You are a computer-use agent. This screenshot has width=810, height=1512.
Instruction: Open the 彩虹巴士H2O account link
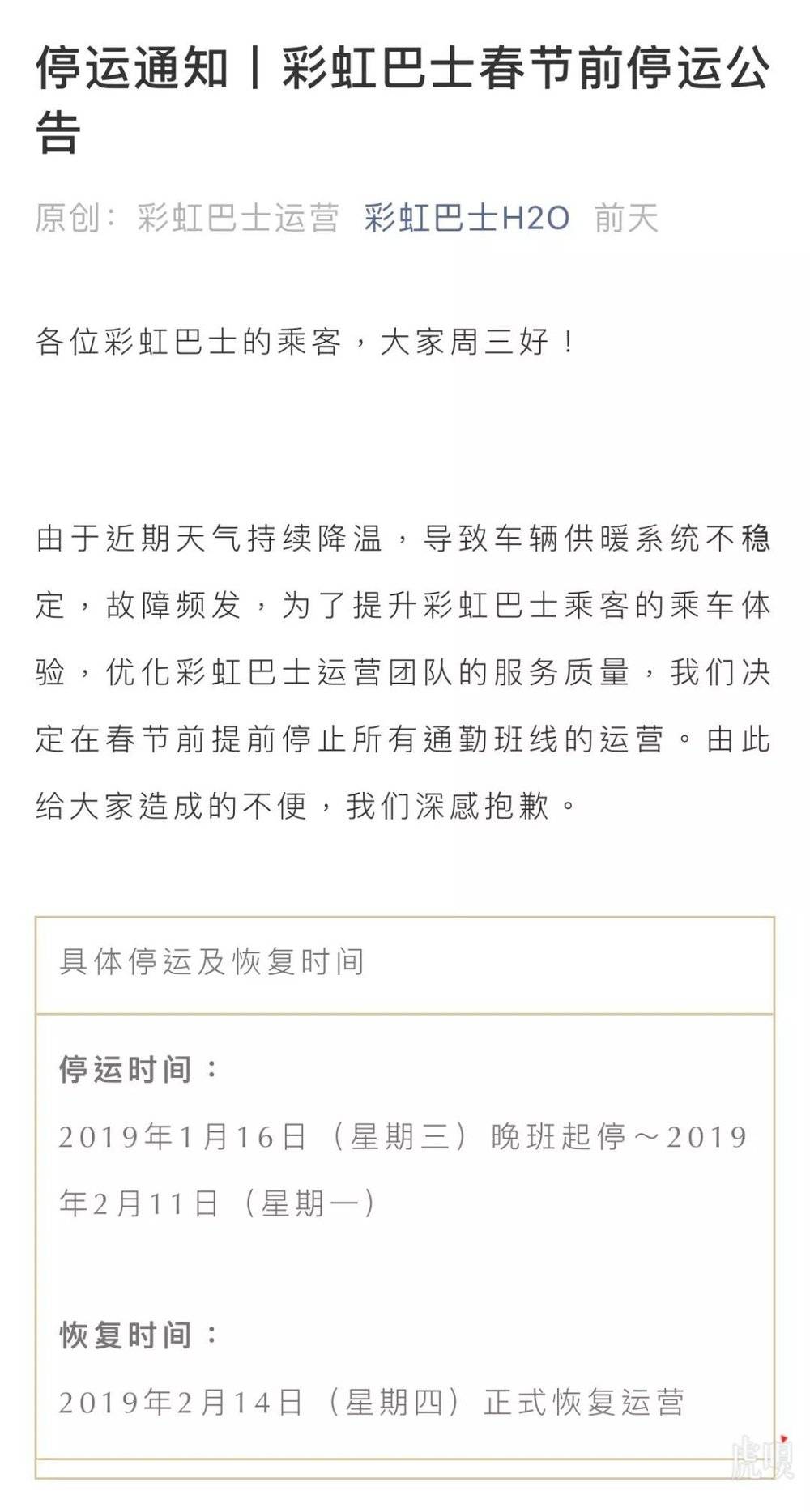coord(467,219)
